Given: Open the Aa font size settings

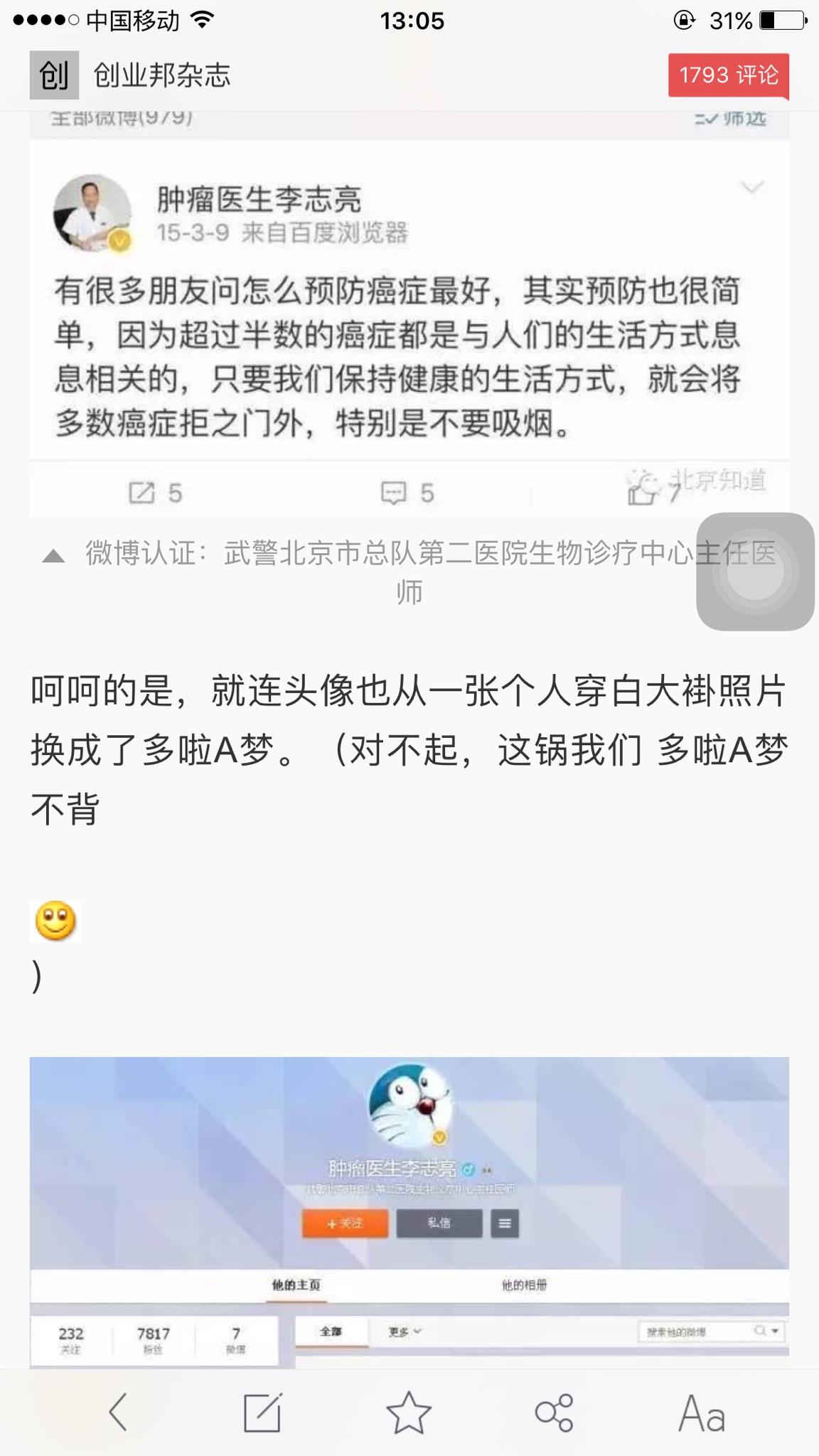Looking at the screenshot, I should [701, 1412].
